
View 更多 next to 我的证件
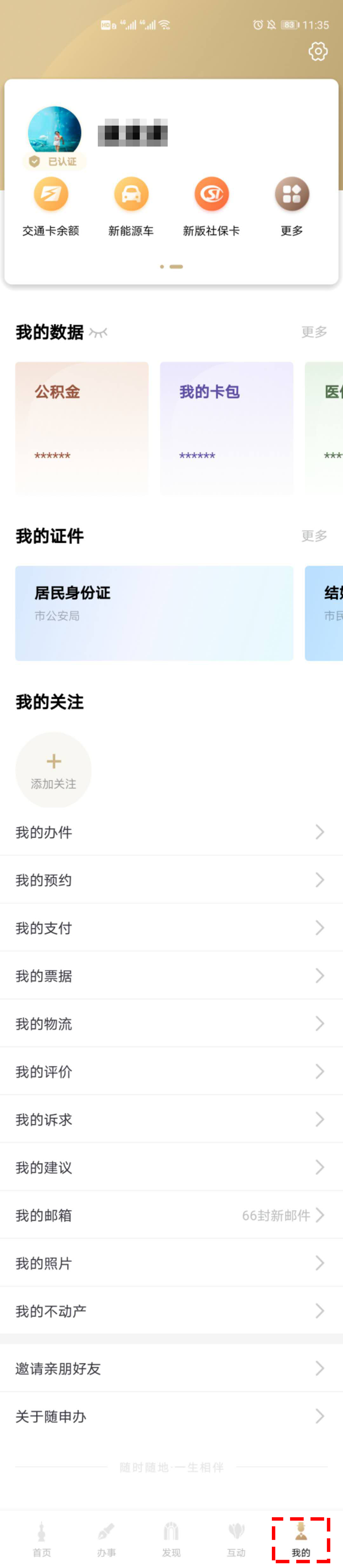pos(314,536)
